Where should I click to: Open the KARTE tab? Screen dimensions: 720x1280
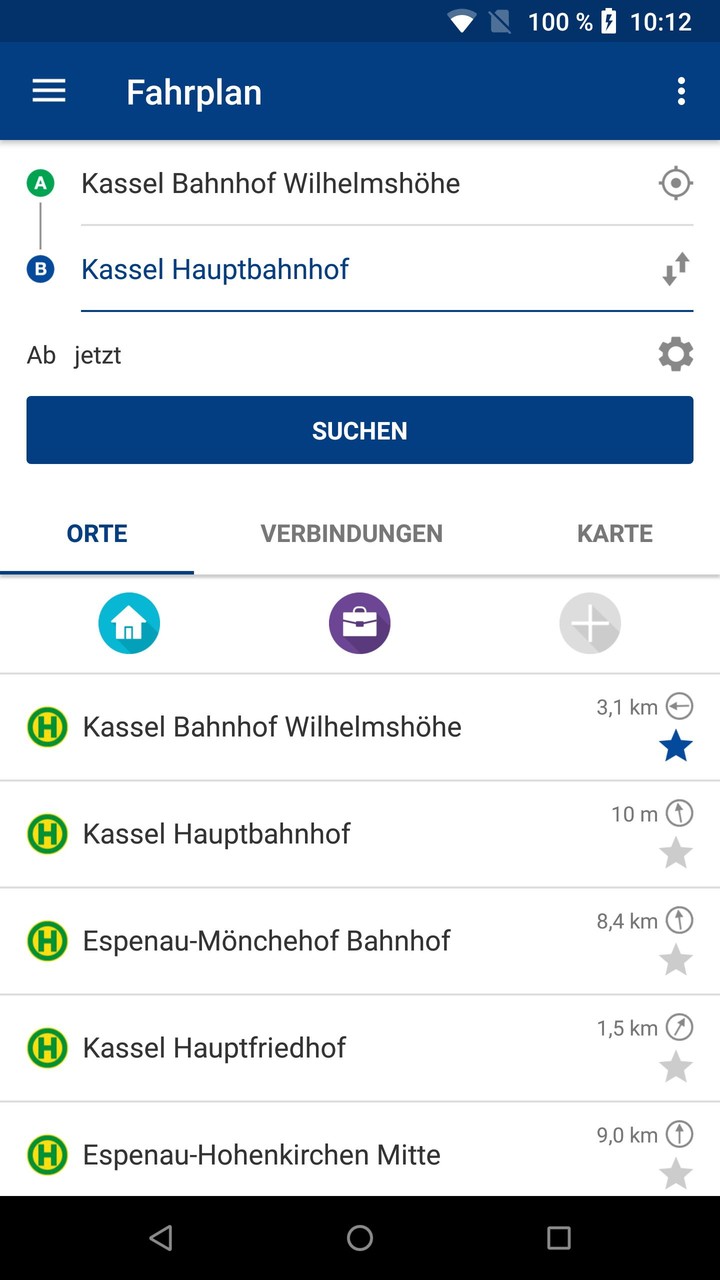coord(615,533)
